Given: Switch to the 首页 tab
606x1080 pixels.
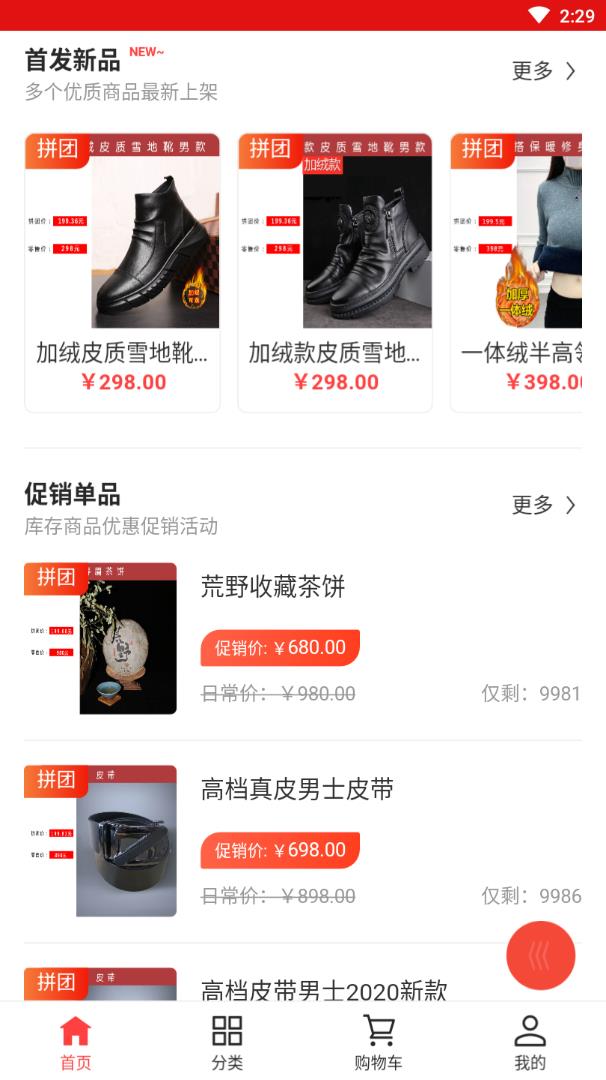Looking at the screenshot, I should coord(75,1042).
